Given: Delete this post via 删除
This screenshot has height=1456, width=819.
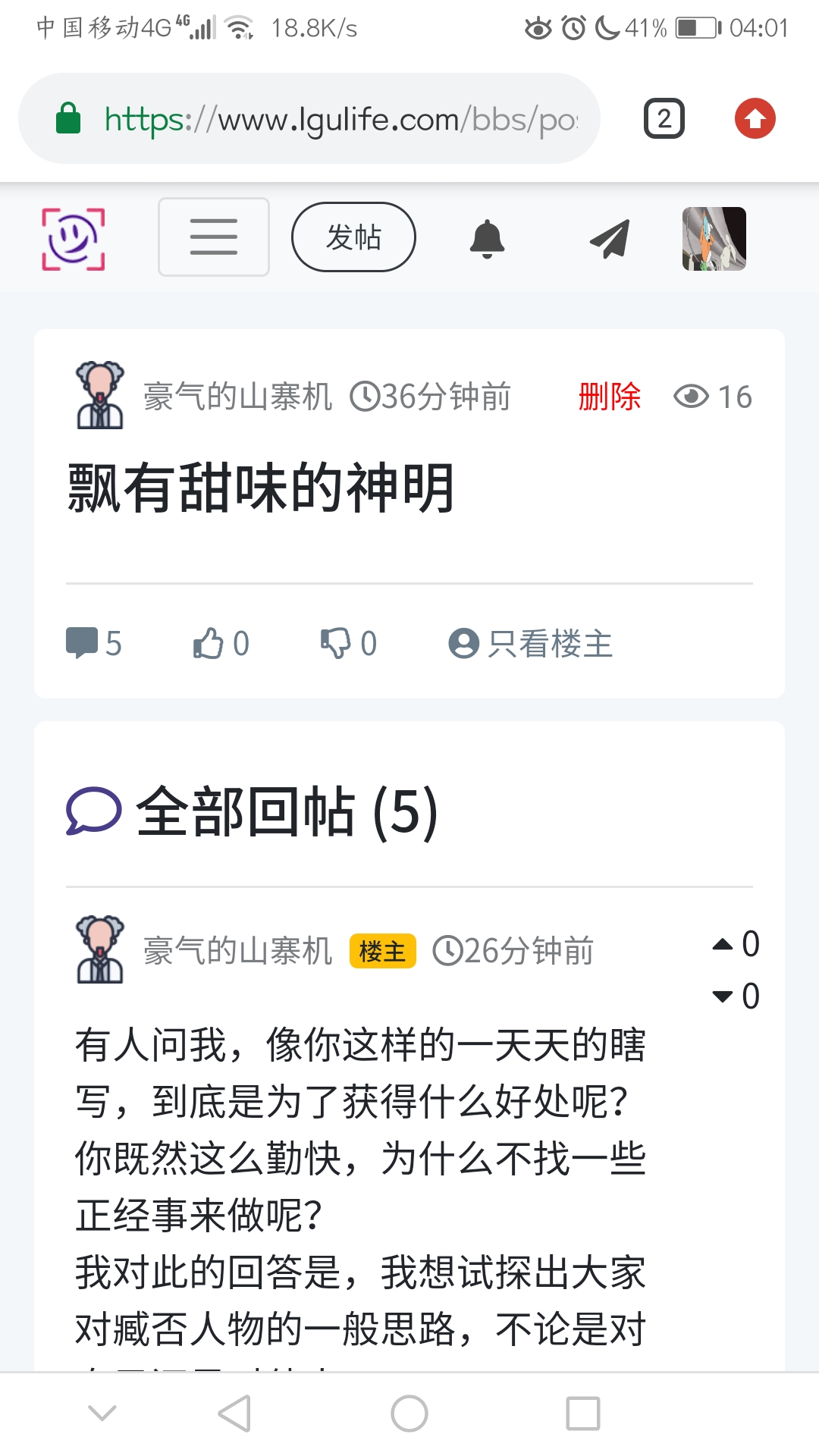Looking at the screenshot, I should 609,397.
